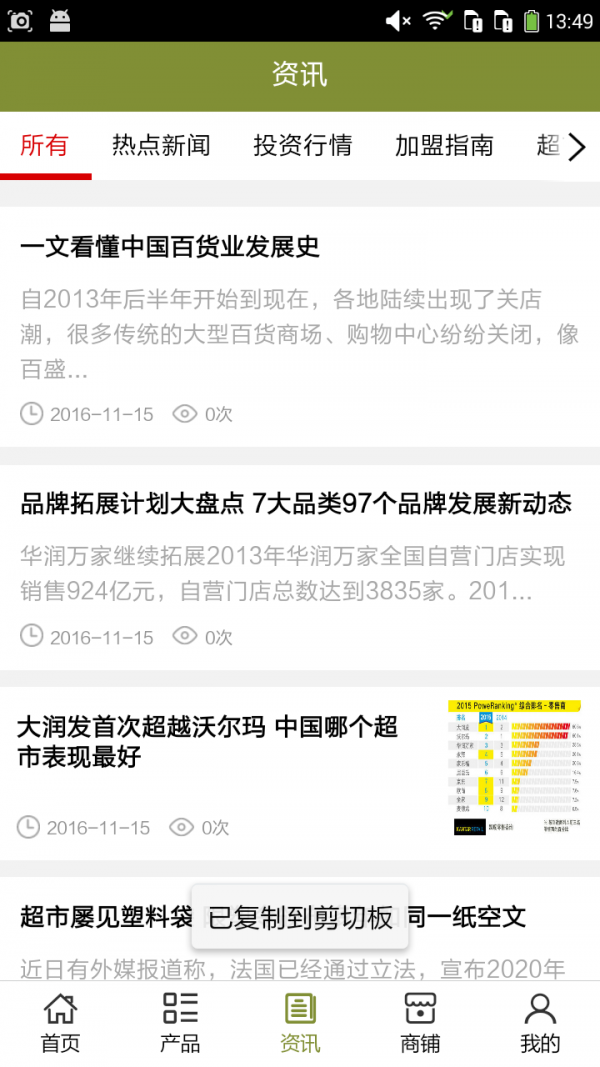This screenshot has width=600, height=1067.
Task: Open article 品牌拓展计划大盘点
Action: click(296, 503)
